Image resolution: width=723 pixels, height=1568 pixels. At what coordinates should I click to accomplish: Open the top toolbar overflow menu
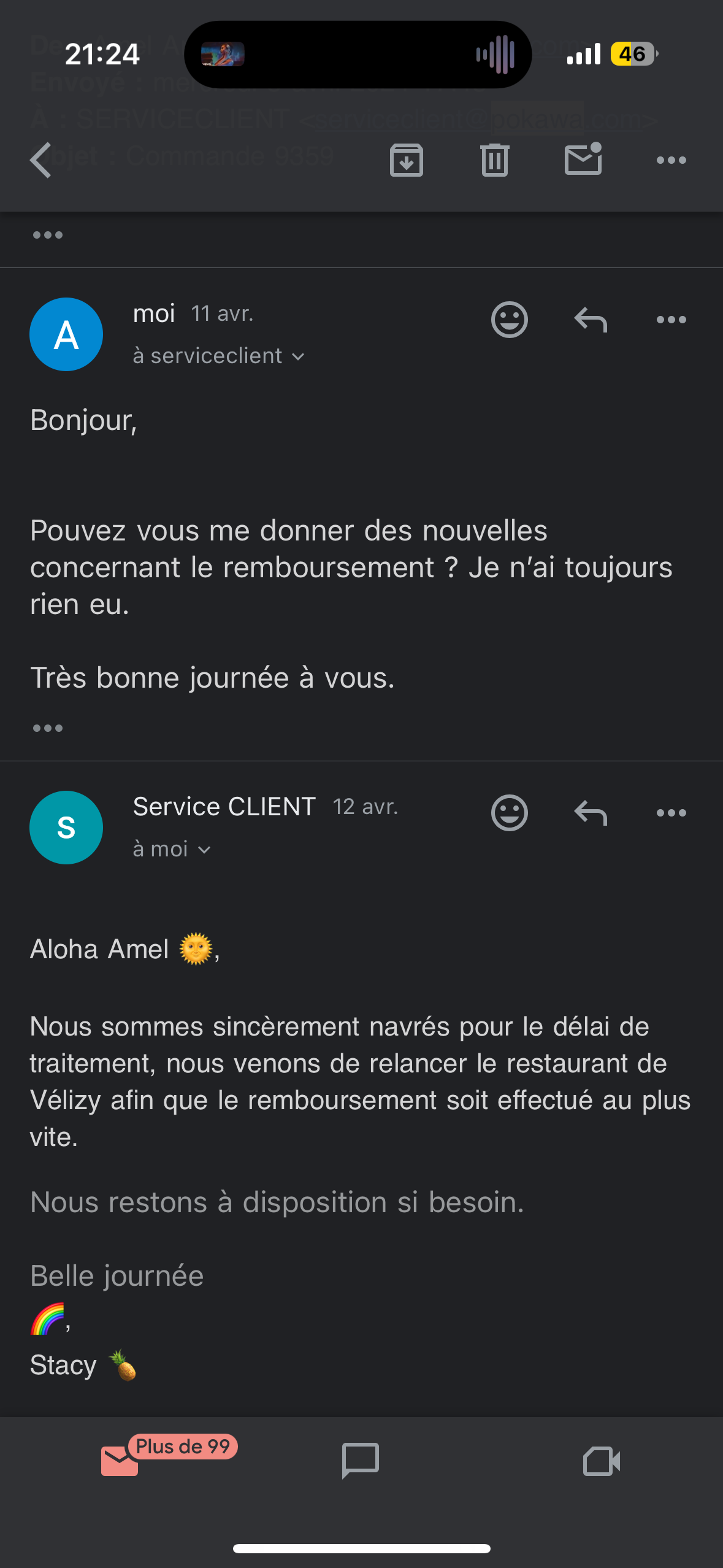tap(671, 161)
